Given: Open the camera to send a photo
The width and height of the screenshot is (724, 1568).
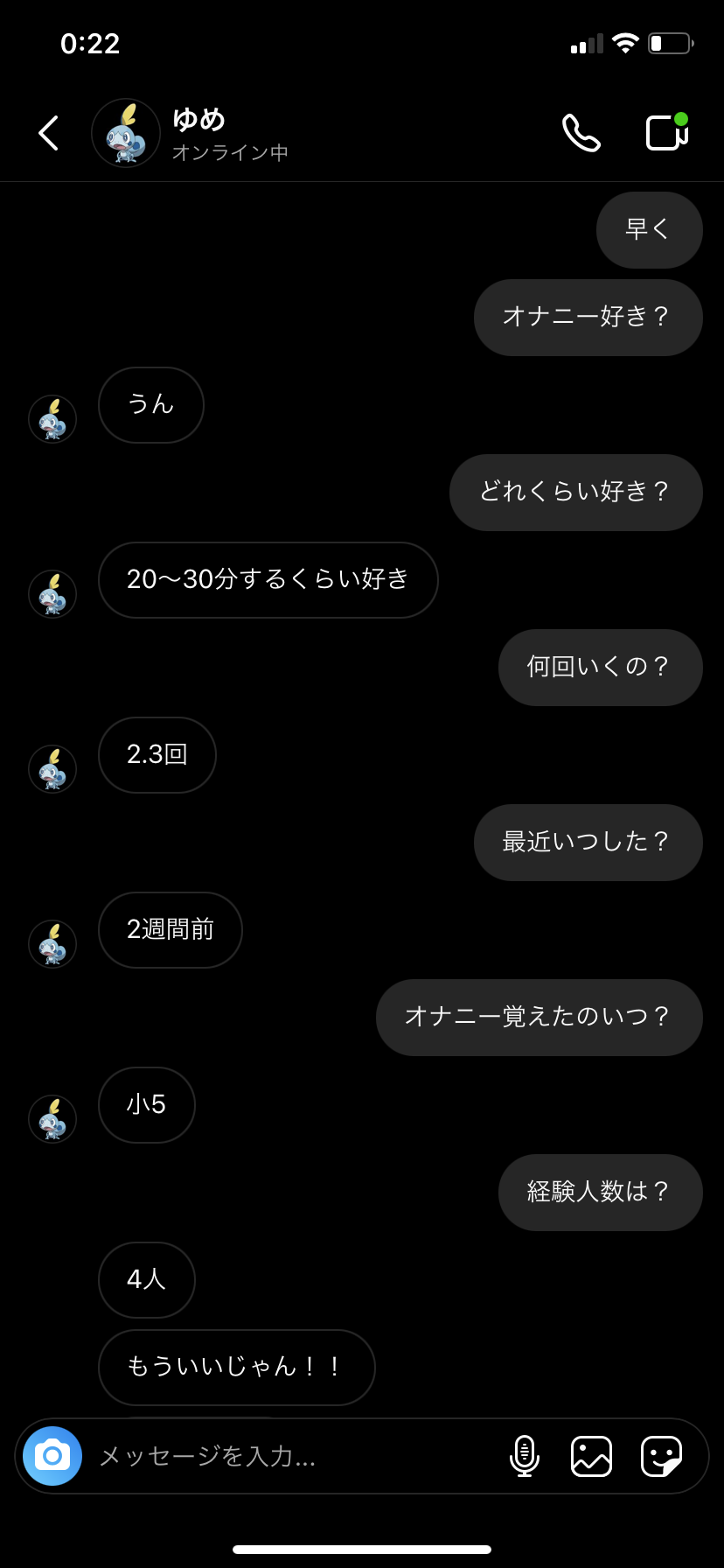Looking at the screenshot, I should [51, 1456].
